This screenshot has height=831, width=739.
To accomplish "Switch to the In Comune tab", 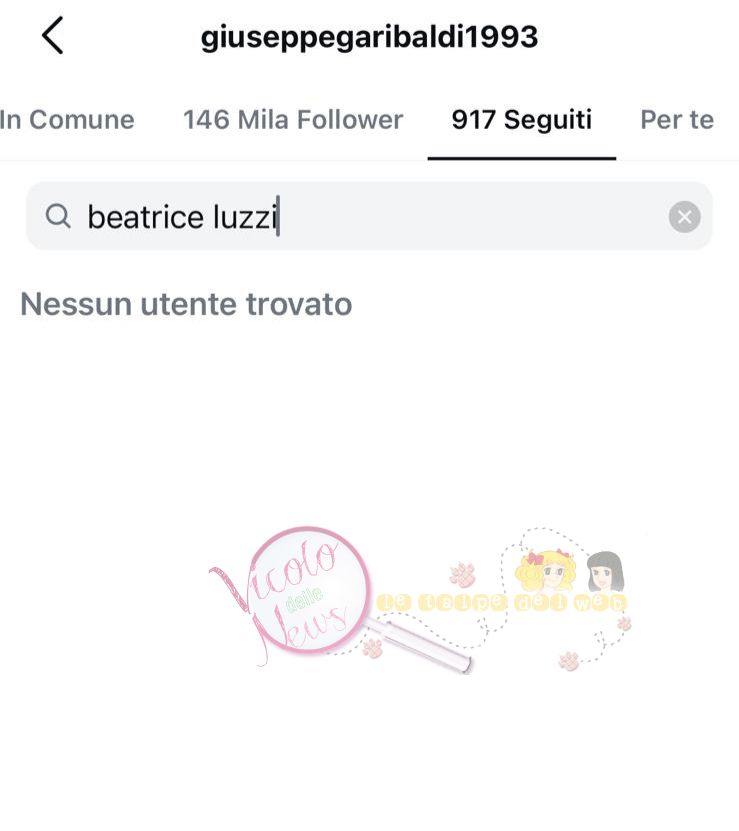I will pos(67,120).
